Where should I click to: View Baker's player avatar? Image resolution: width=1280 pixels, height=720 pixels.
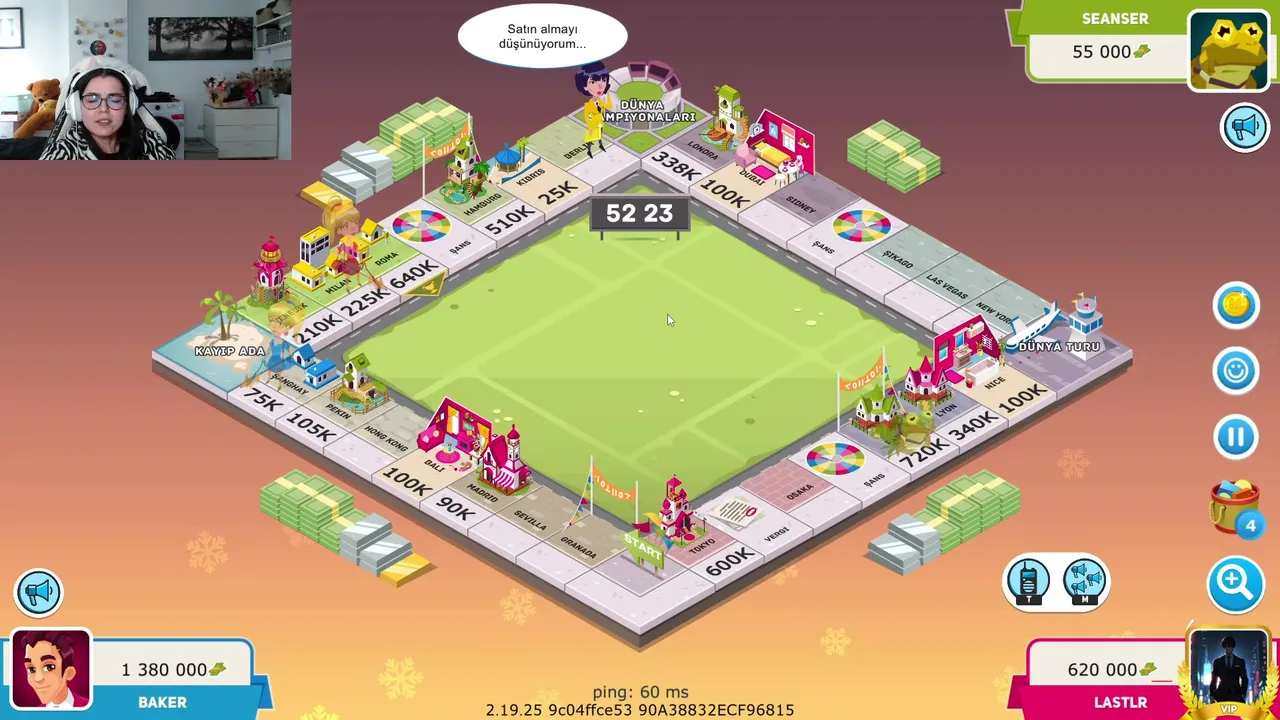tap(51, 670)
